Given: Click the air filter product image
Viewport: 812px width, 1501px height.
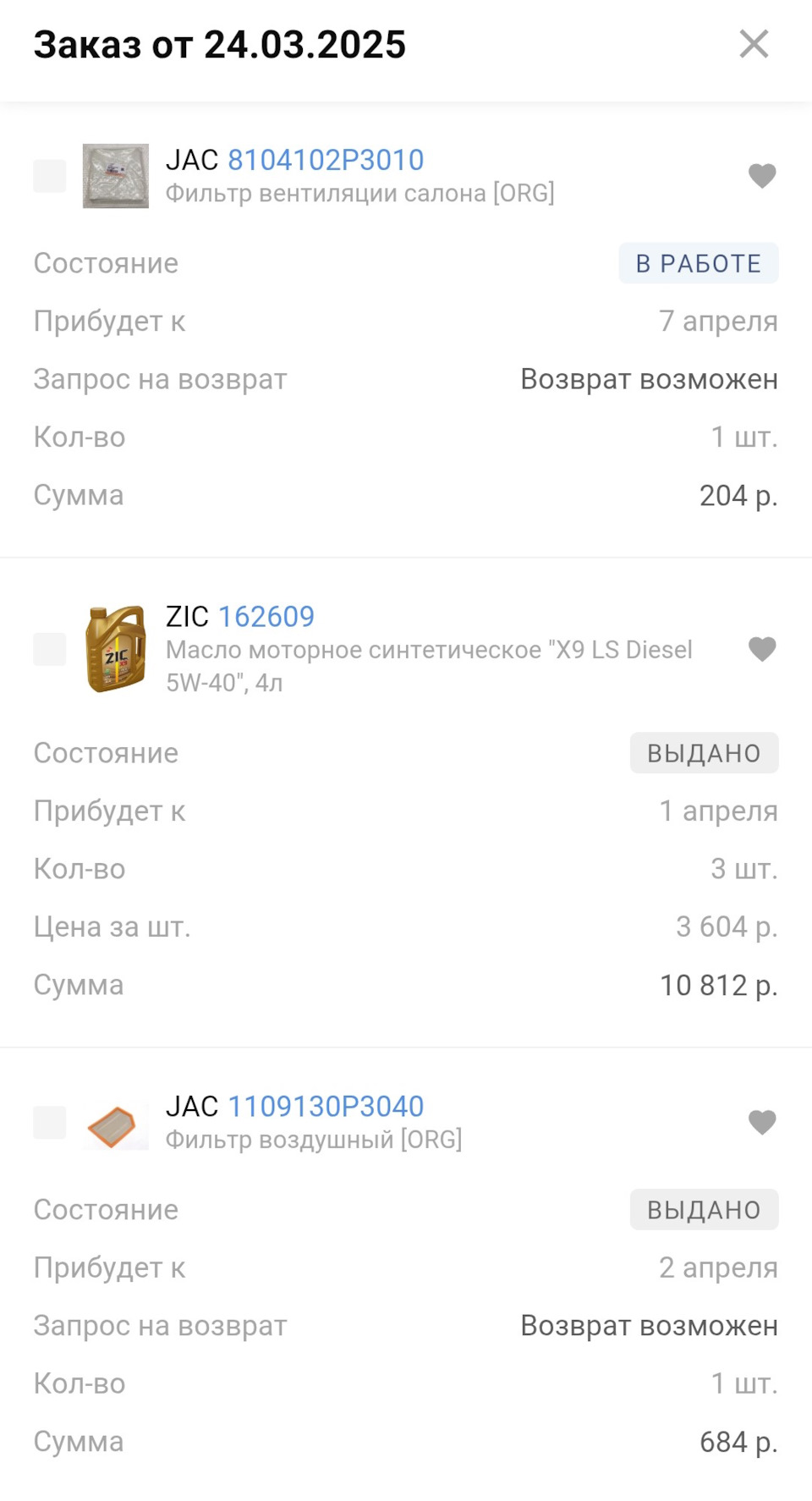Looking at the screenshot, I should click(x=116, y=1122).
